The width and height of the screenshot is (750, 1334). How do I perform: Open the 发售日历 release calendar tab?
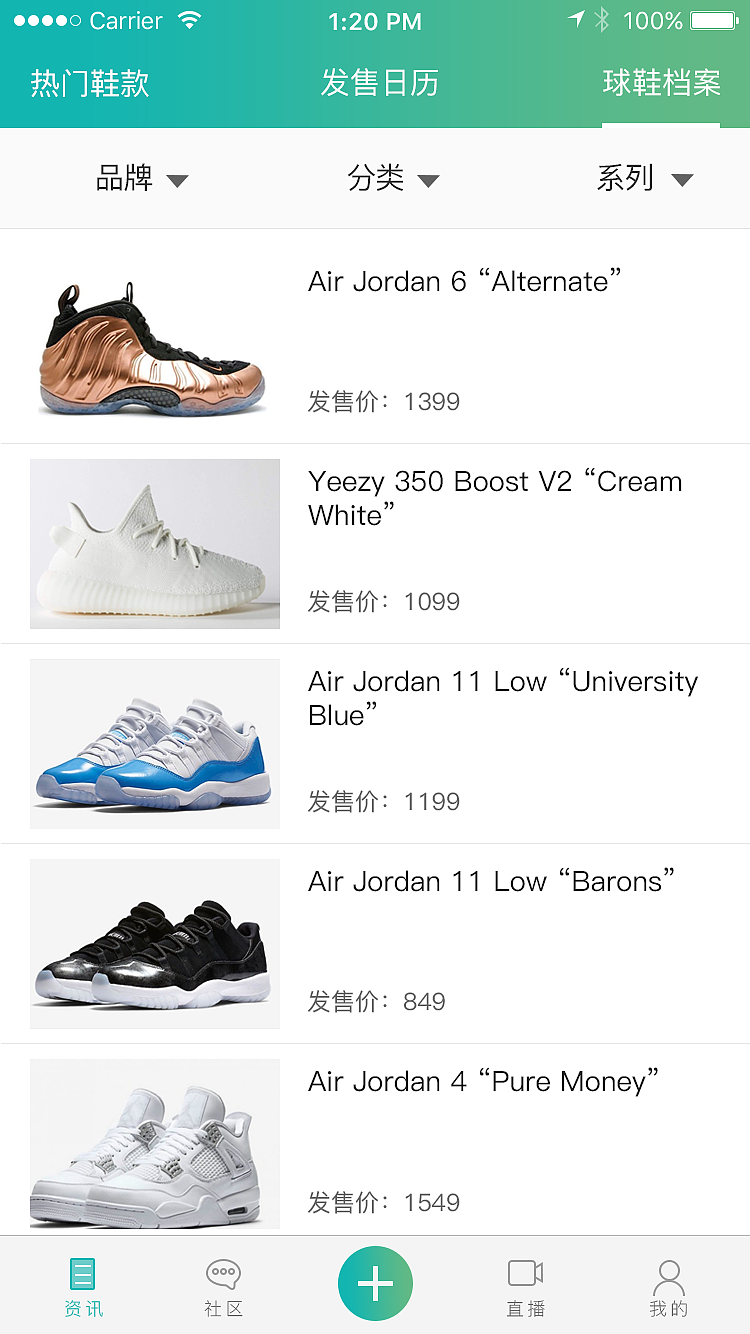point(380,85)
